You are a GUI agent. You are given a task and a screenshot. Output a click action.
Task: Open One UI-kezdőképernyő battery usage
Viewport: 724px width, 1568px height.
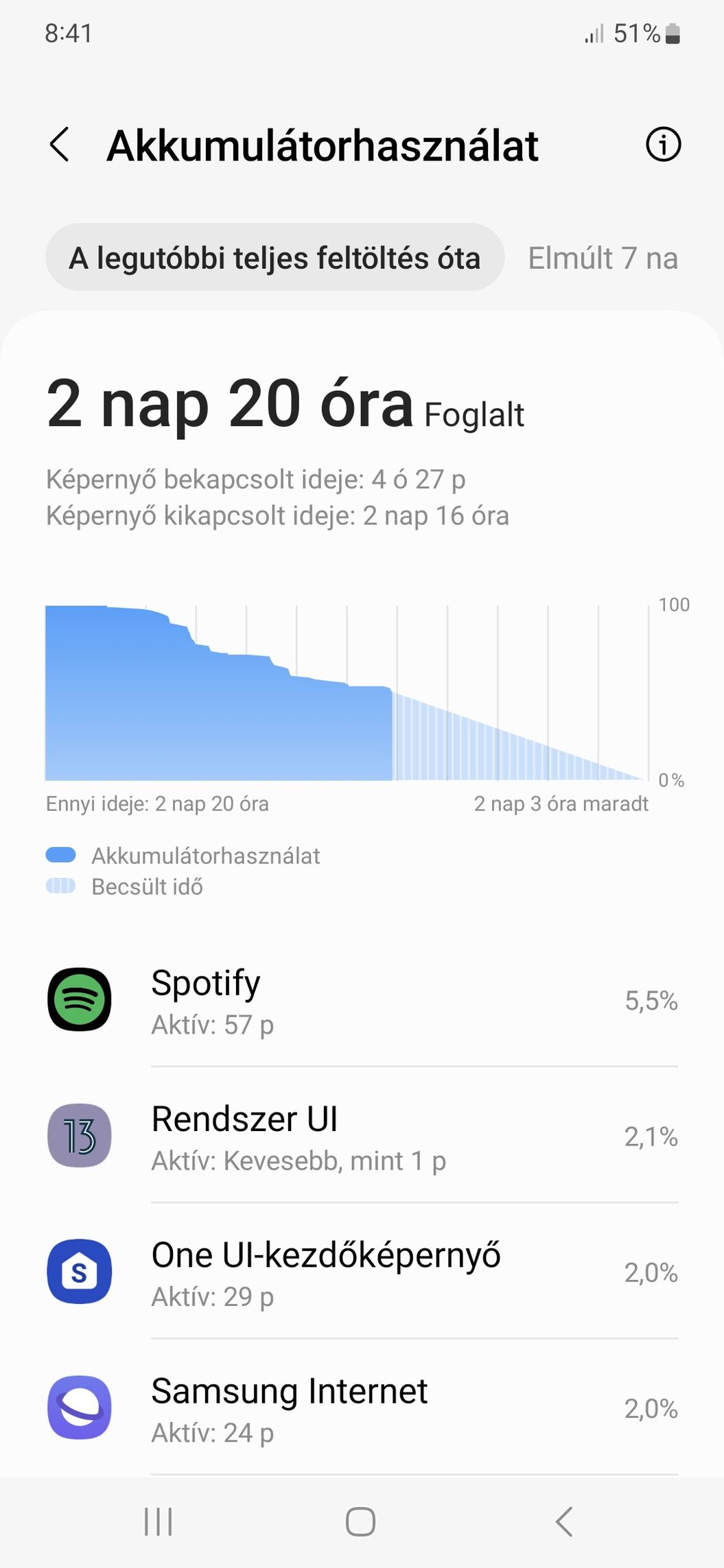[362, 1272]
